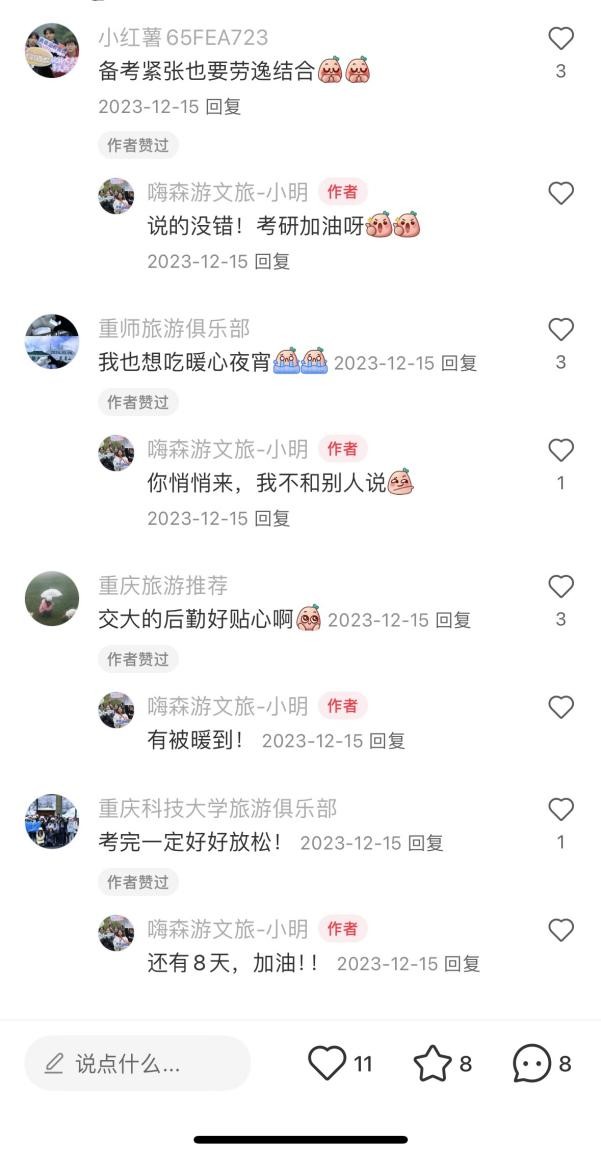Reply to 我也想吃暖心夜宵 comment

click(x=459, y=363)
